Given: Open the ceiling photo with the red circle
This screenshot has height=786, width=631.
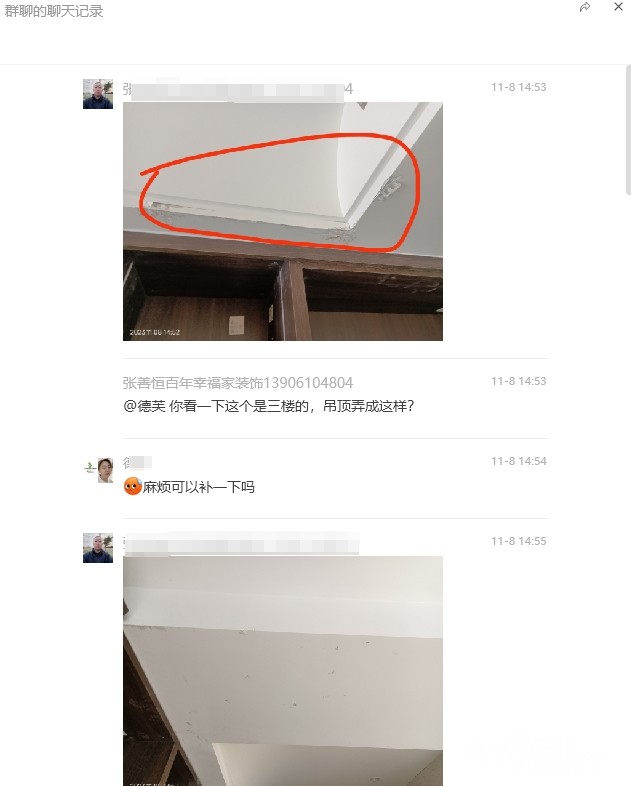Looking at the screenshot, I should (282, 221).
